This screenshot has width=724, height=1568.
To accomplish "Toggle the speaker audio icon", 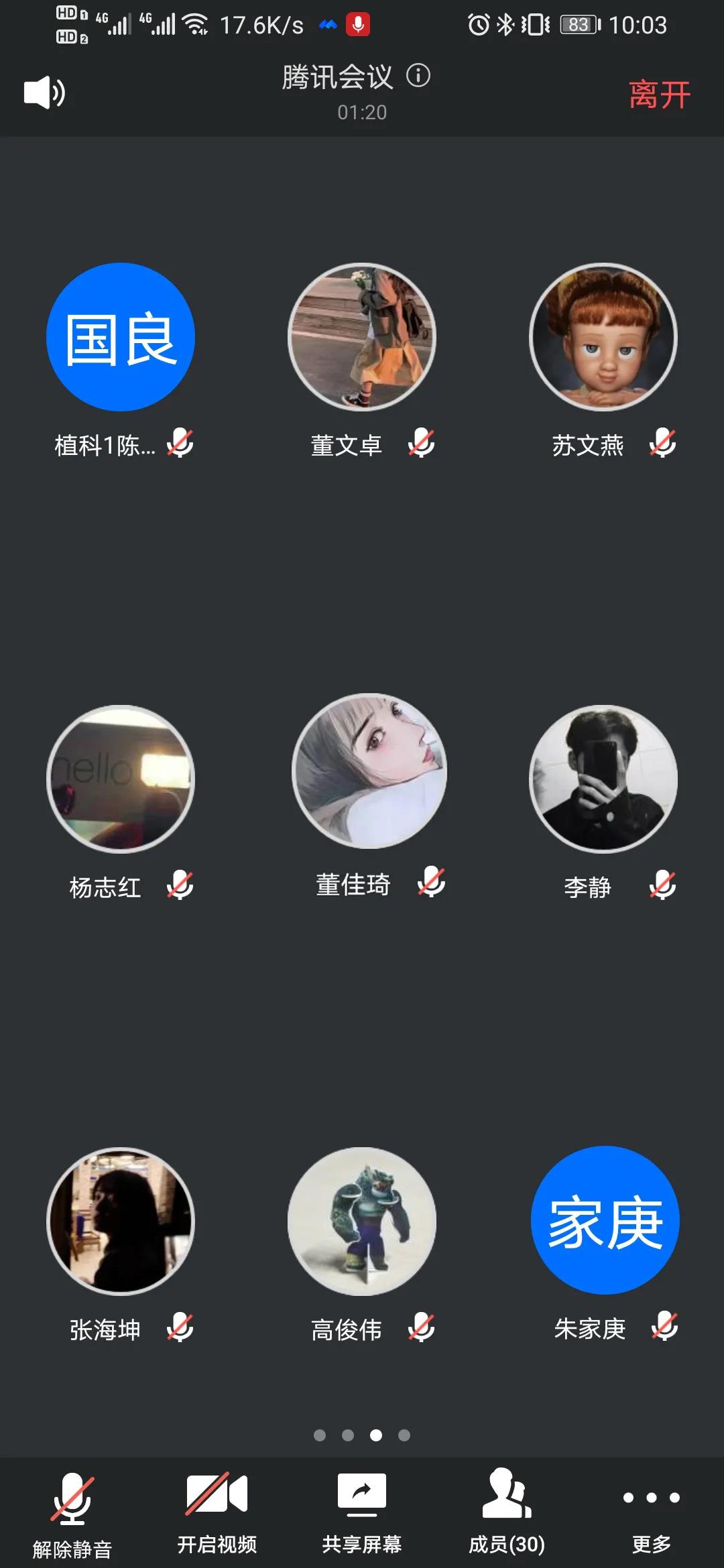I will [x=44, y=92].
